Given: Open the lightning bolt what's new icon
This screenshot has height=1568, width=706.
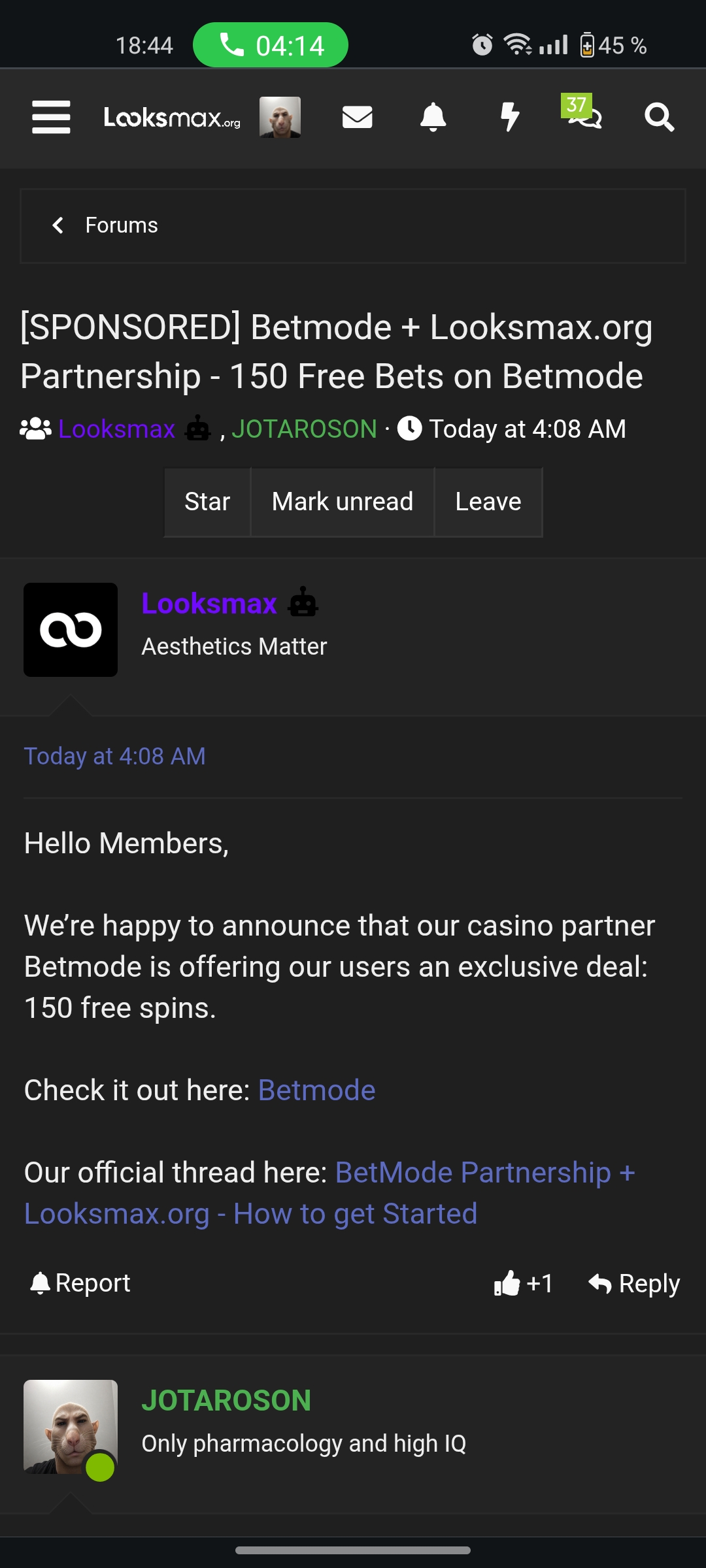Looking at the screenshot, I should (509, 118).
